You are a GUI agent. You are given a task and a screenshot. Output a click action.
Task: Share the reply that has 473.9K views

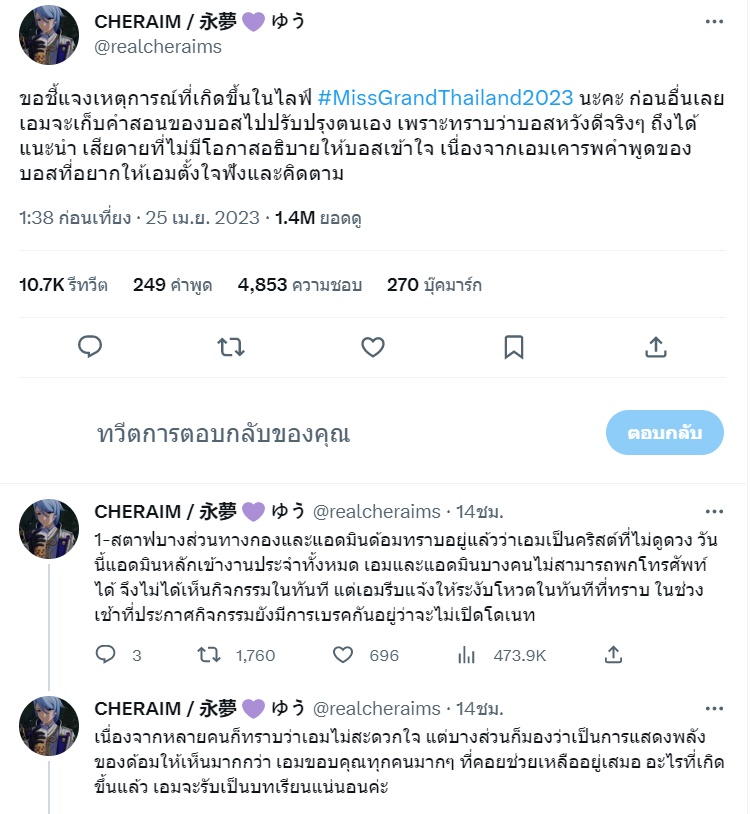(614, 655)
